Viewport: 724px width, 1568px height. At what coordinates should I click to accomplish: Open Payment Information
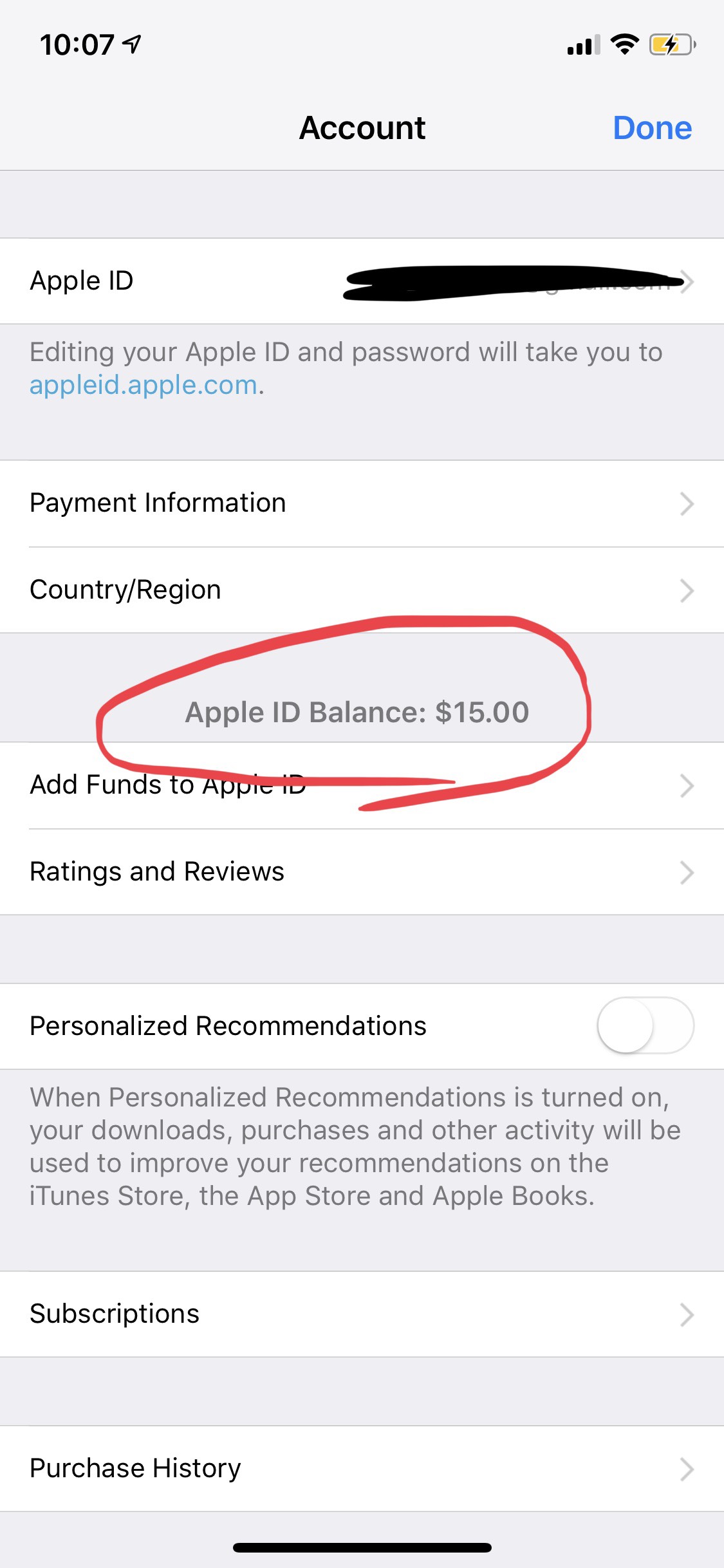pos(360,503)
